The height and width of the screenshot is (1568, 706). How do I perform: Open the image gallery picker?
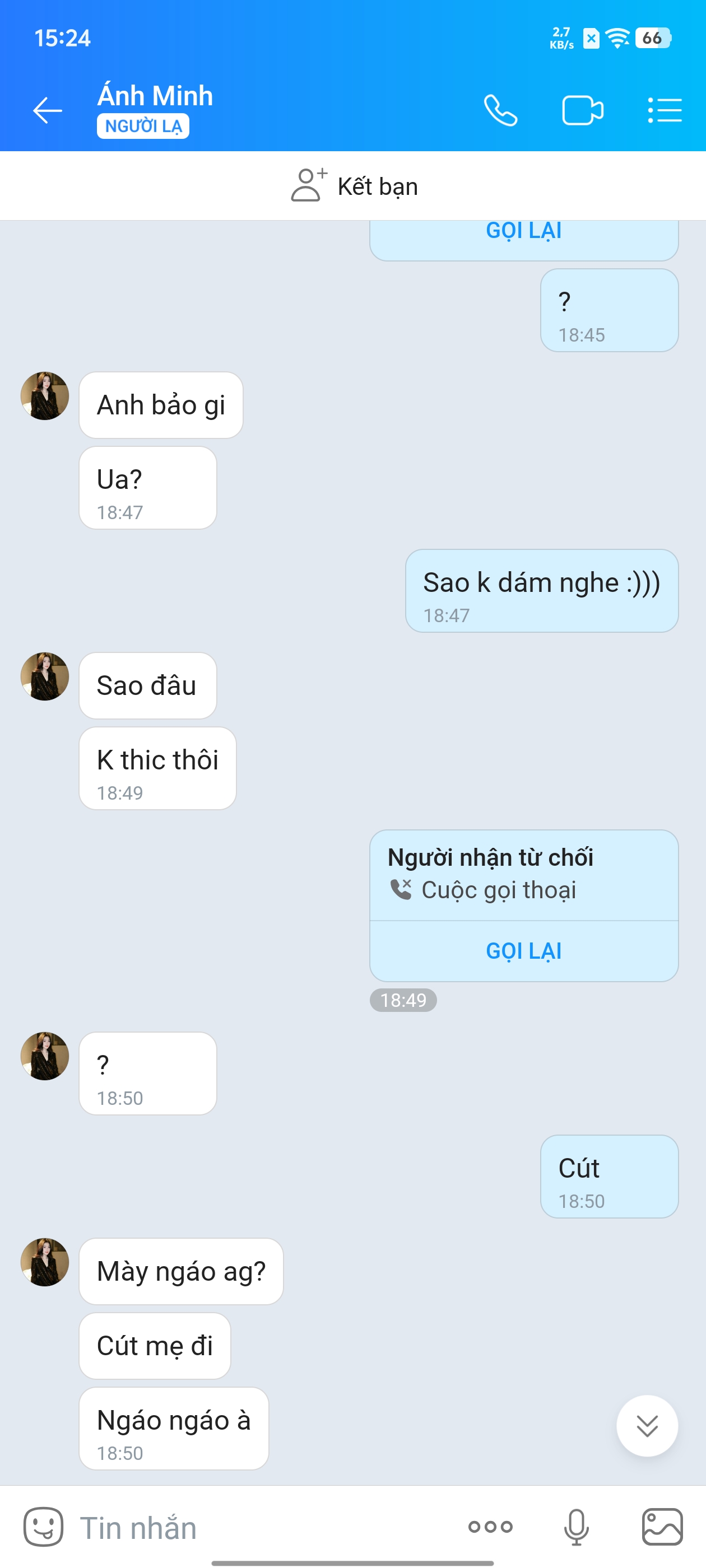pyautogui.click(x=662, y=1526)
